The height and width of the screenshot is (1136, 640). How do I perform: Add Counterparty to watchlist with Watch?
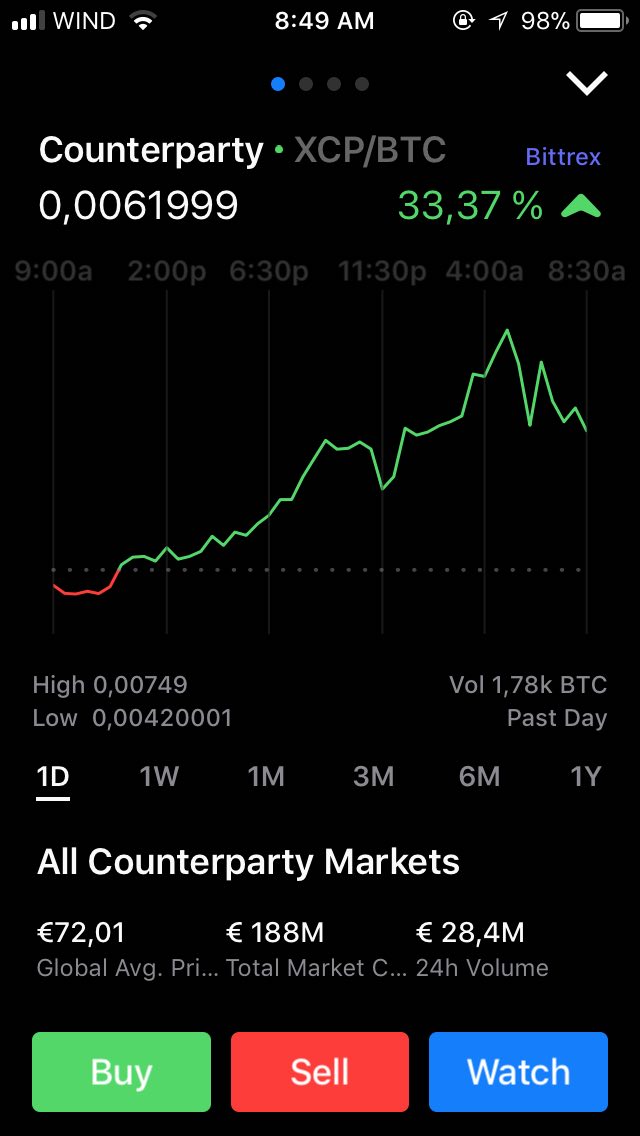518,1072
